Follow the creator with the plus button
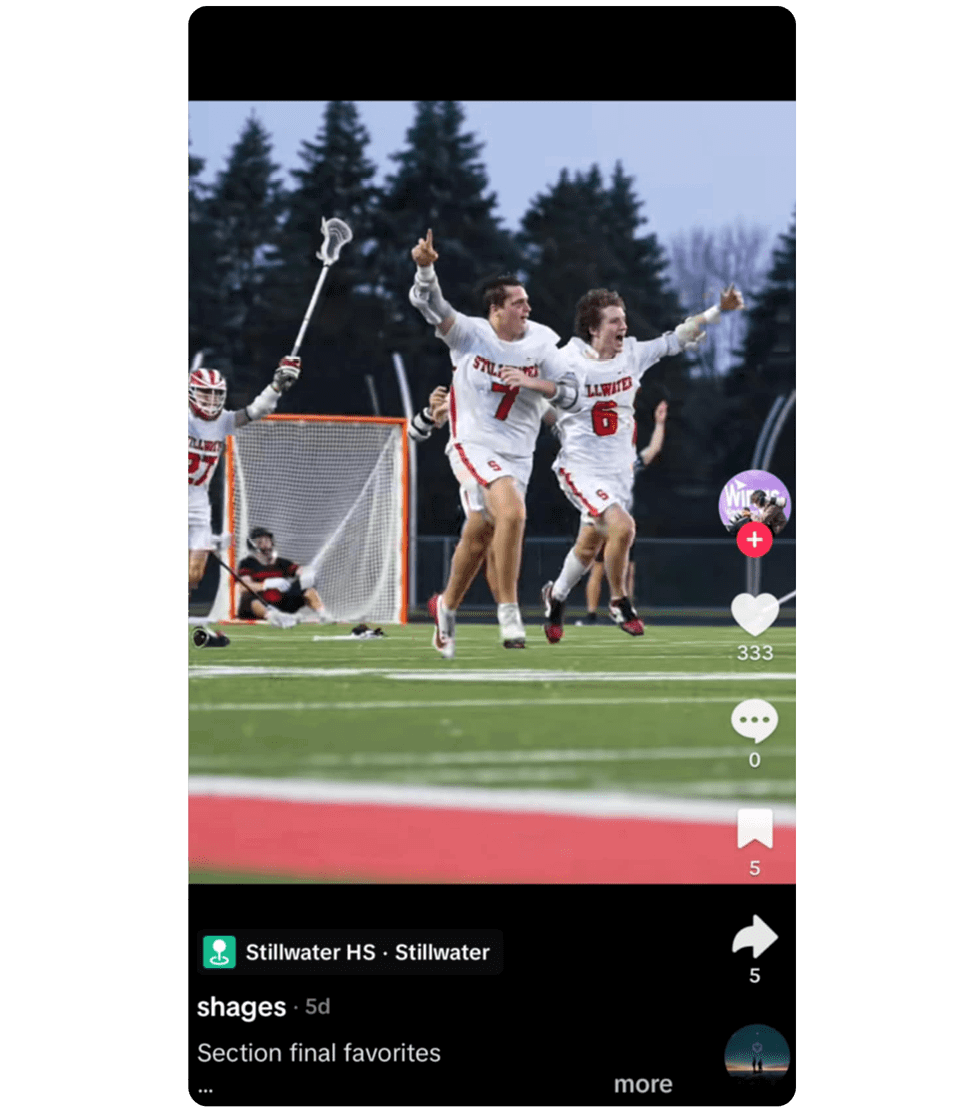Screen dimensions: 980x1115 [754, 541]
